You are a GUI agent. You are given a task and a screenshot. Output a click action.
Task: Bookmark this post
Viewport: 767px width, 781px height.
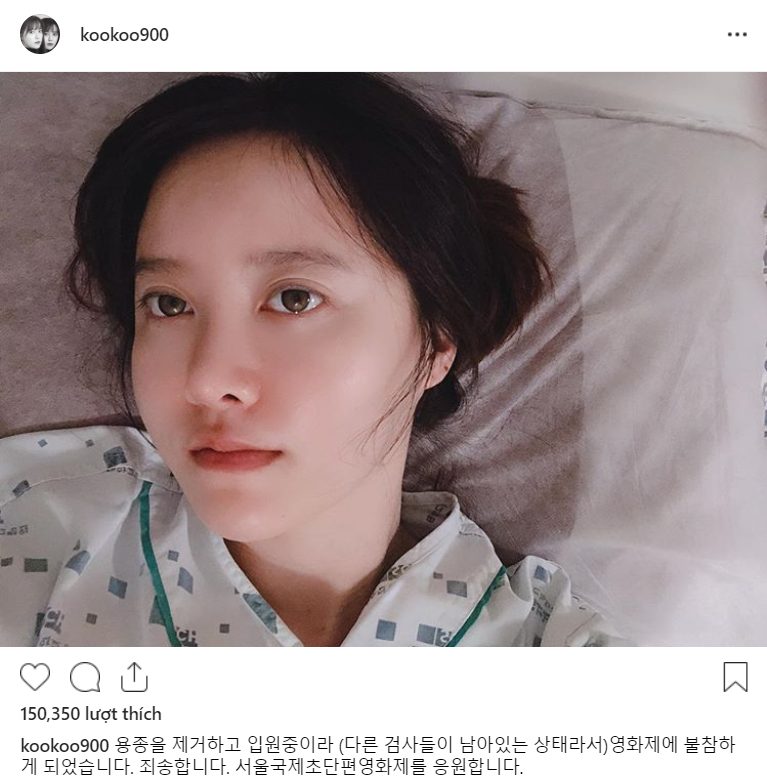point(735,677)
